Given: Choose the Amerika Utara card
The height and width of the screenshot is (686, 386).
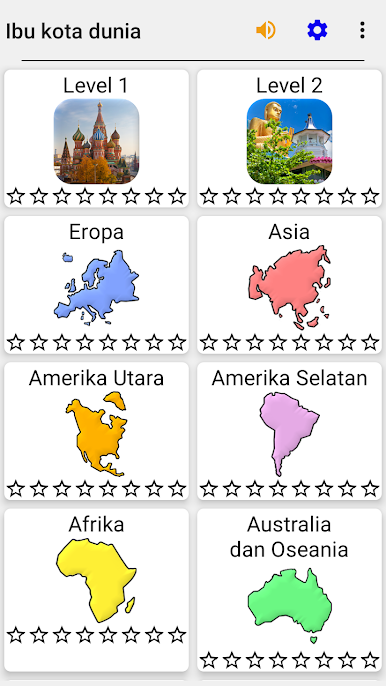Looking at the screenshot, I should point(96,431).
